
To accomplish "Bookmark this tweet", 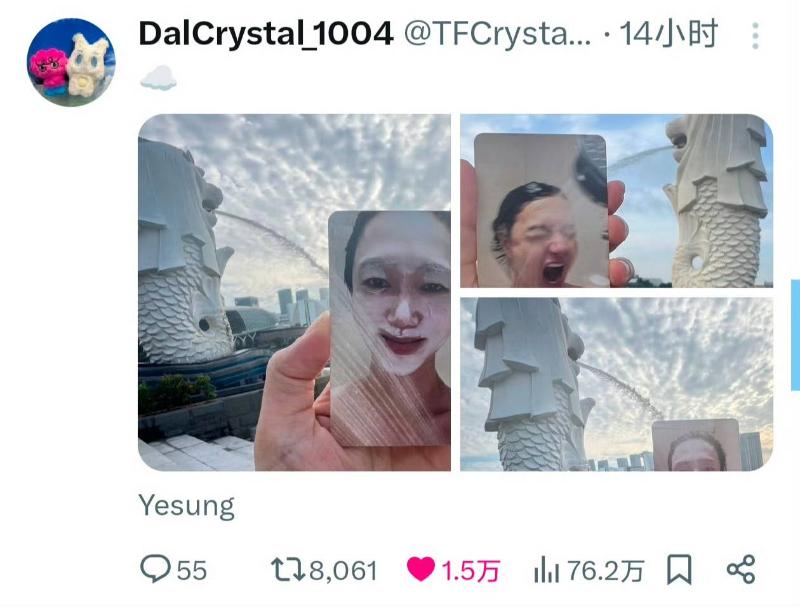I will coord(679,570).
